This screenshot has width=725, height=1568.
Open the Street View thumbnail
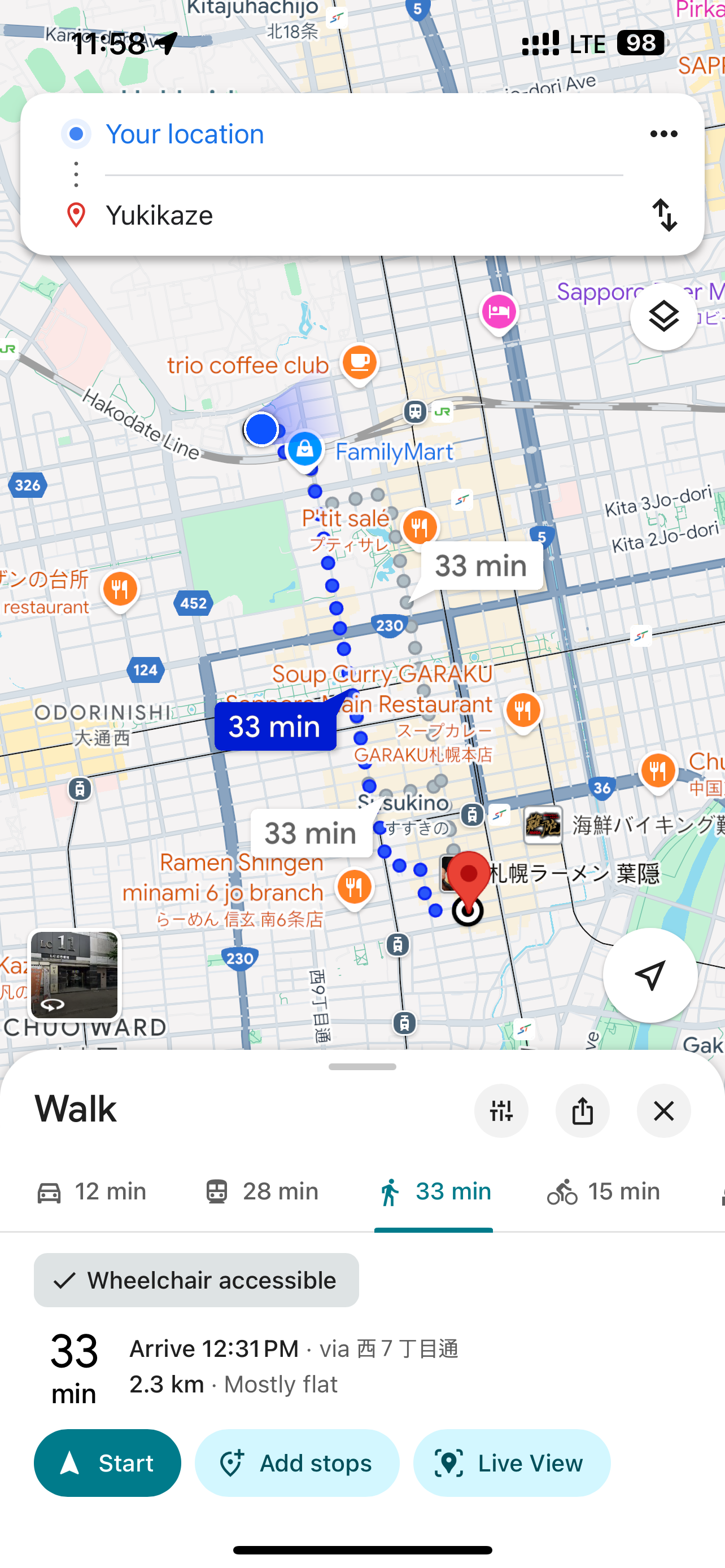tap(75, 975)
